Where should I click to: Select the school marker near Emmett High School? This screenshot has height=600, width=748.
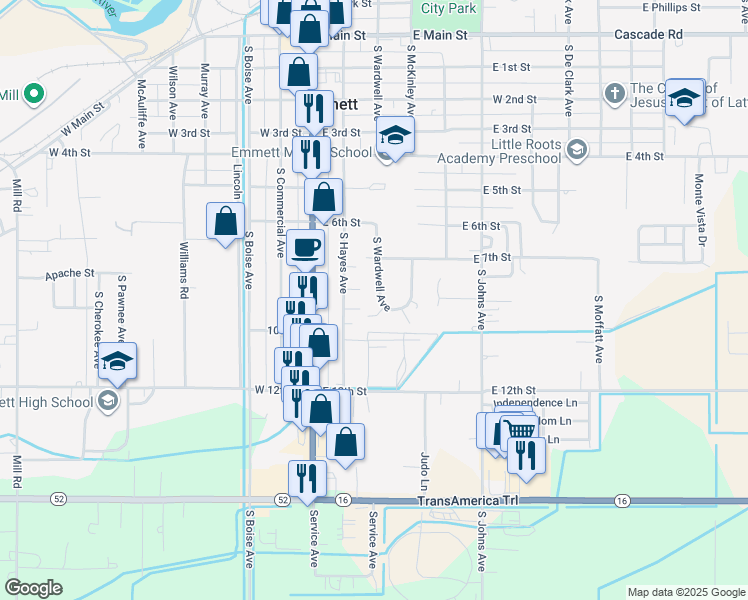point(117,361)
